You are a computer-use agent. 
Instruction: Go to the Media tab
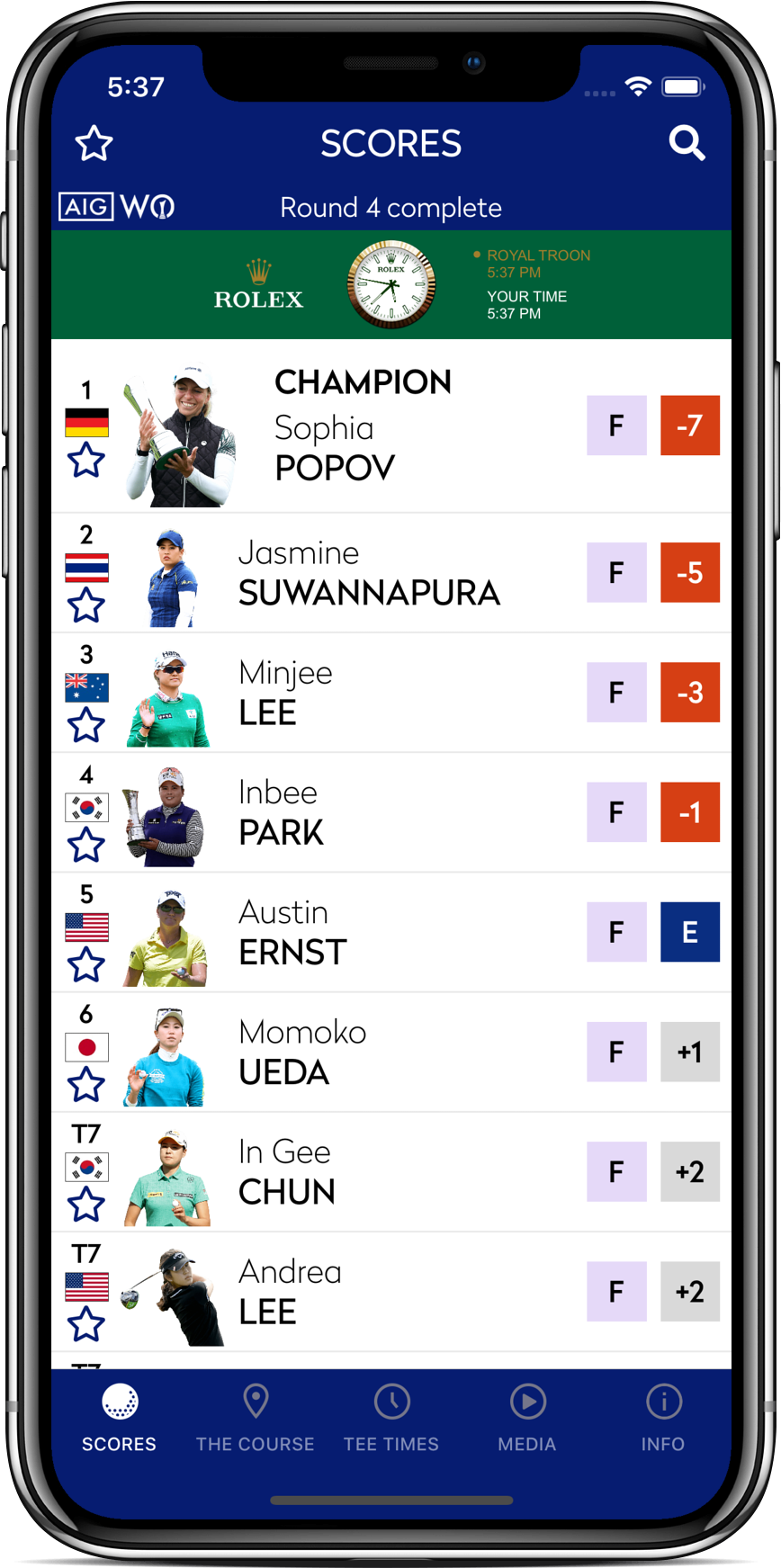click(x=527, y=1420)
